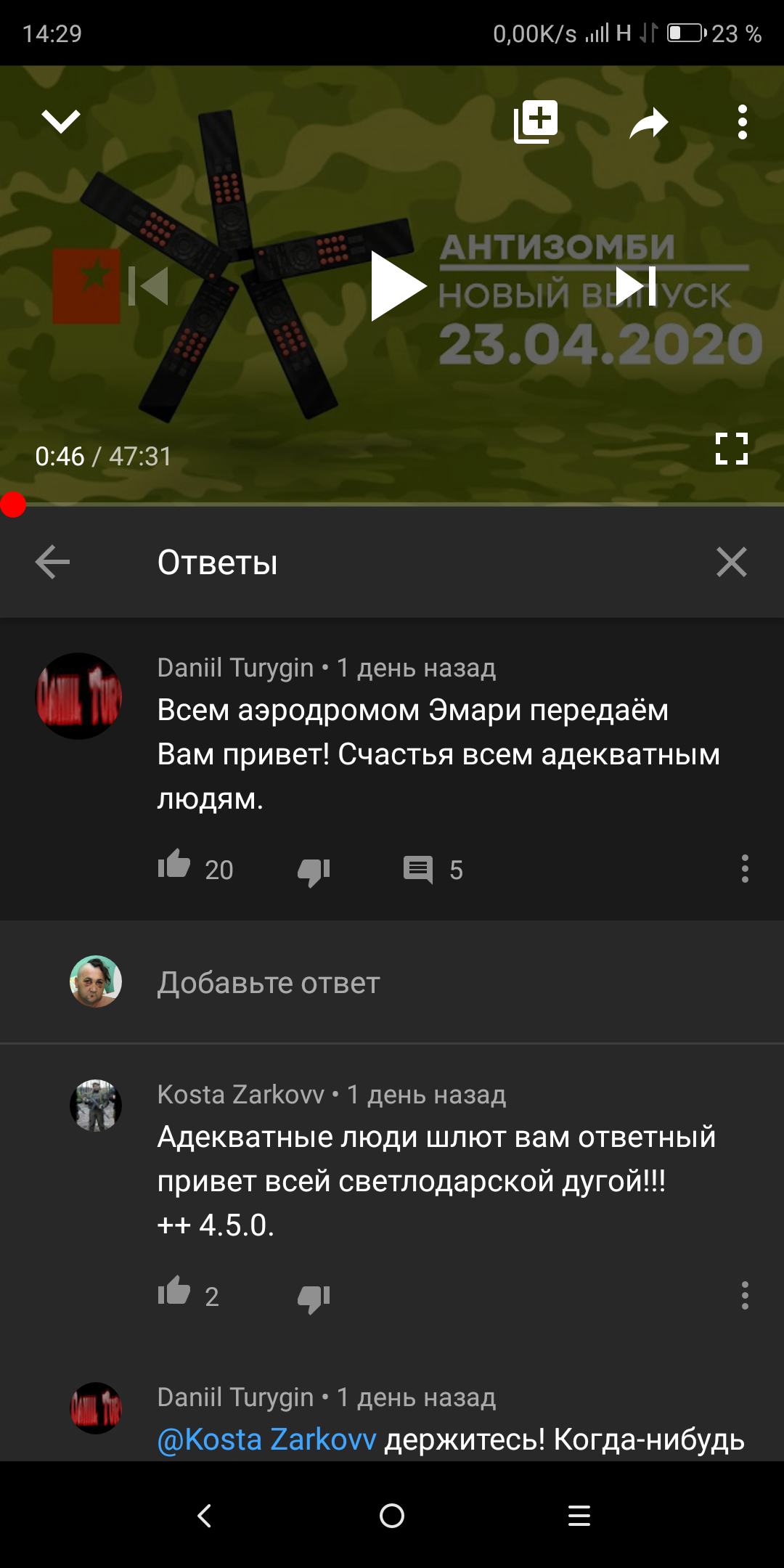
Task: Close the Ответы panel
Action: pyautogui.click(x=732, y=562)
